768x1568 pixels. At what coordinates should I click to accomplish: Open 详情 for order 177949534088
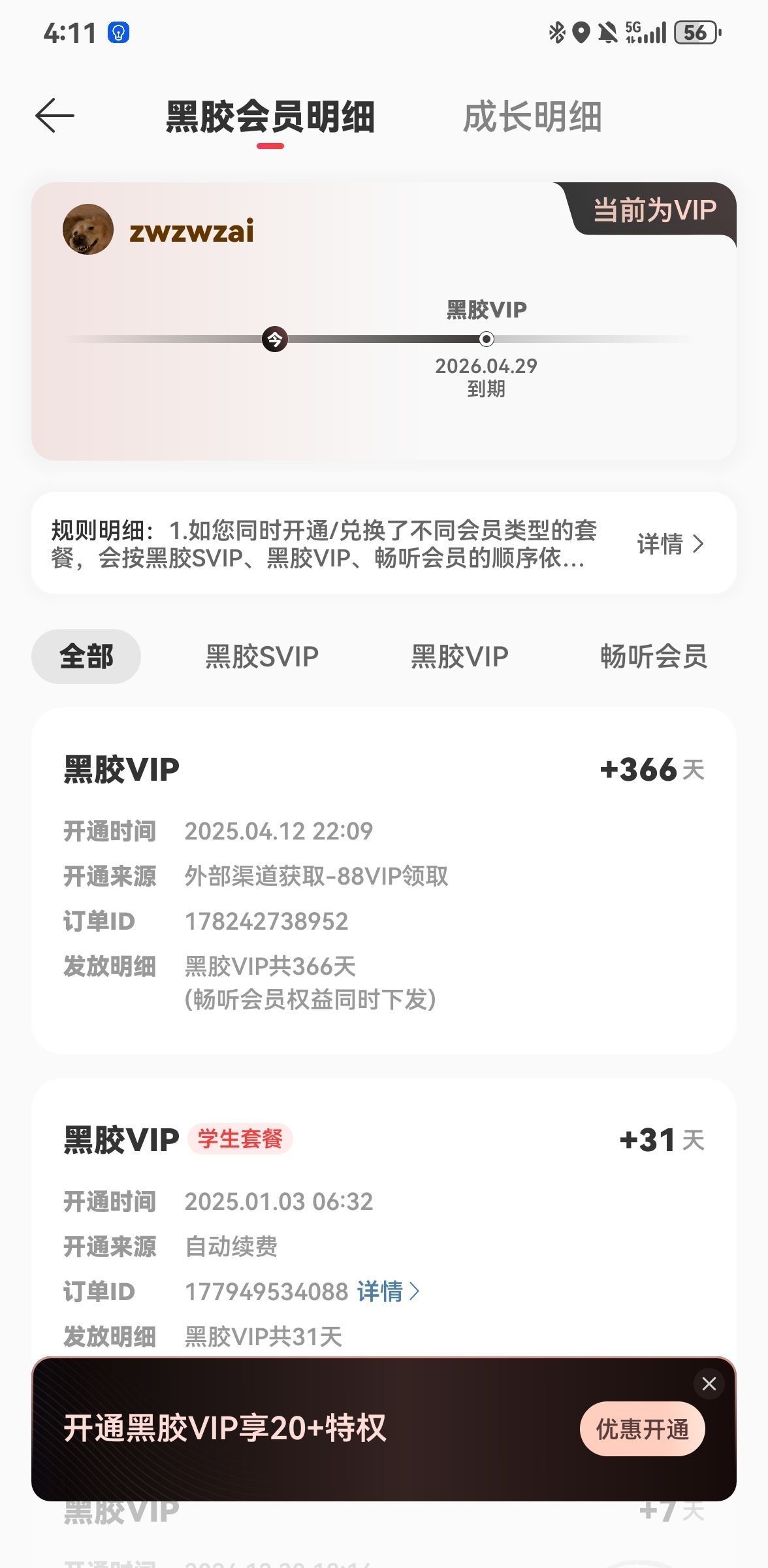388,1292
